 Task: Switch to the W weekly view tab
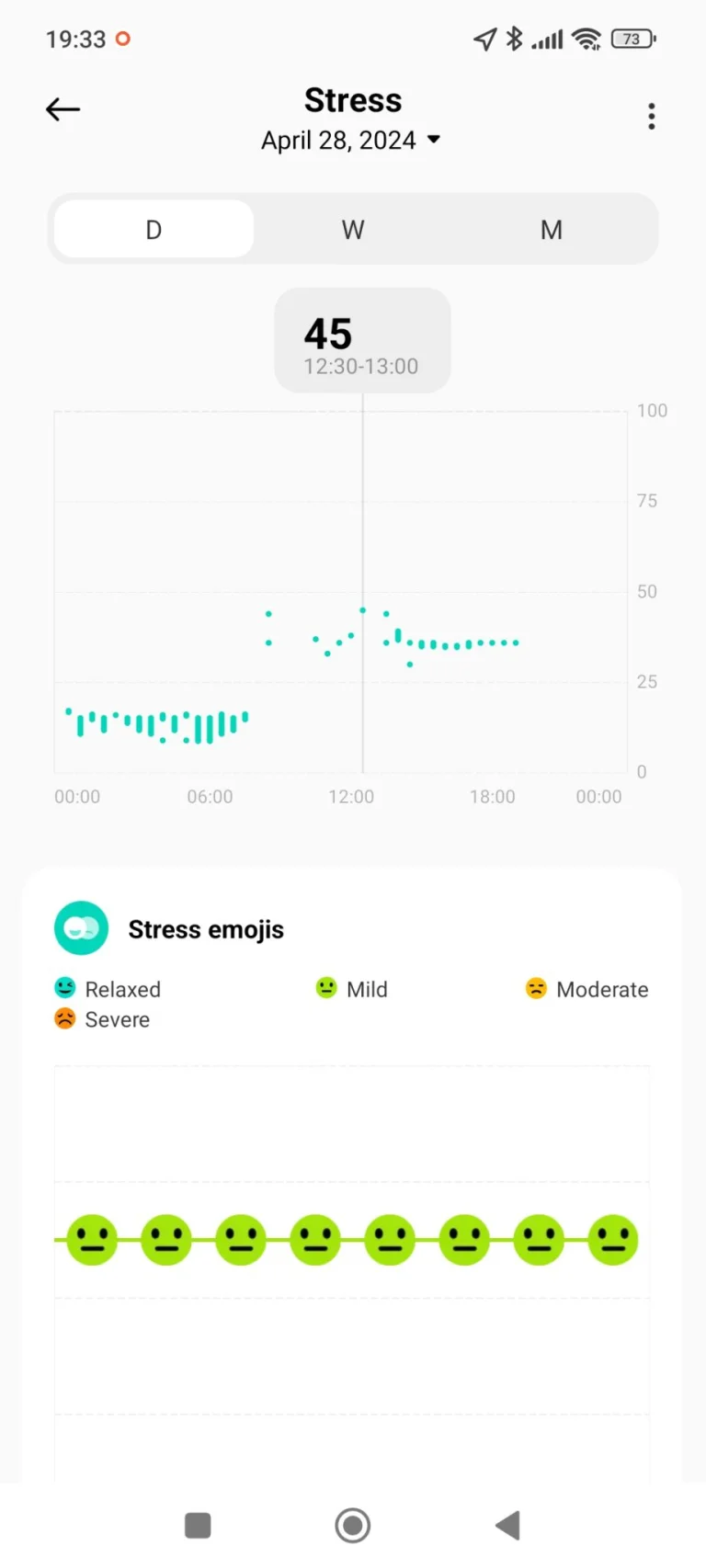tap(352, 229)
